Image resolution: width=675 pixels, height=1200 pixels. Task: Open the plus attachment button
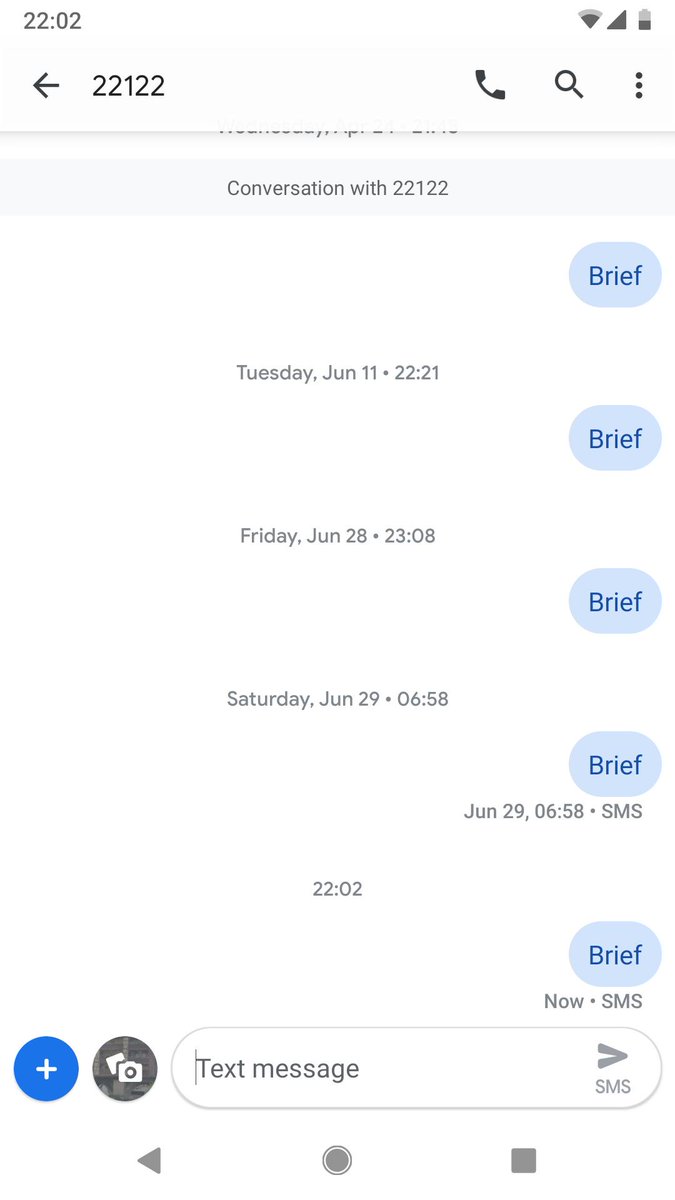[46, 1069]
